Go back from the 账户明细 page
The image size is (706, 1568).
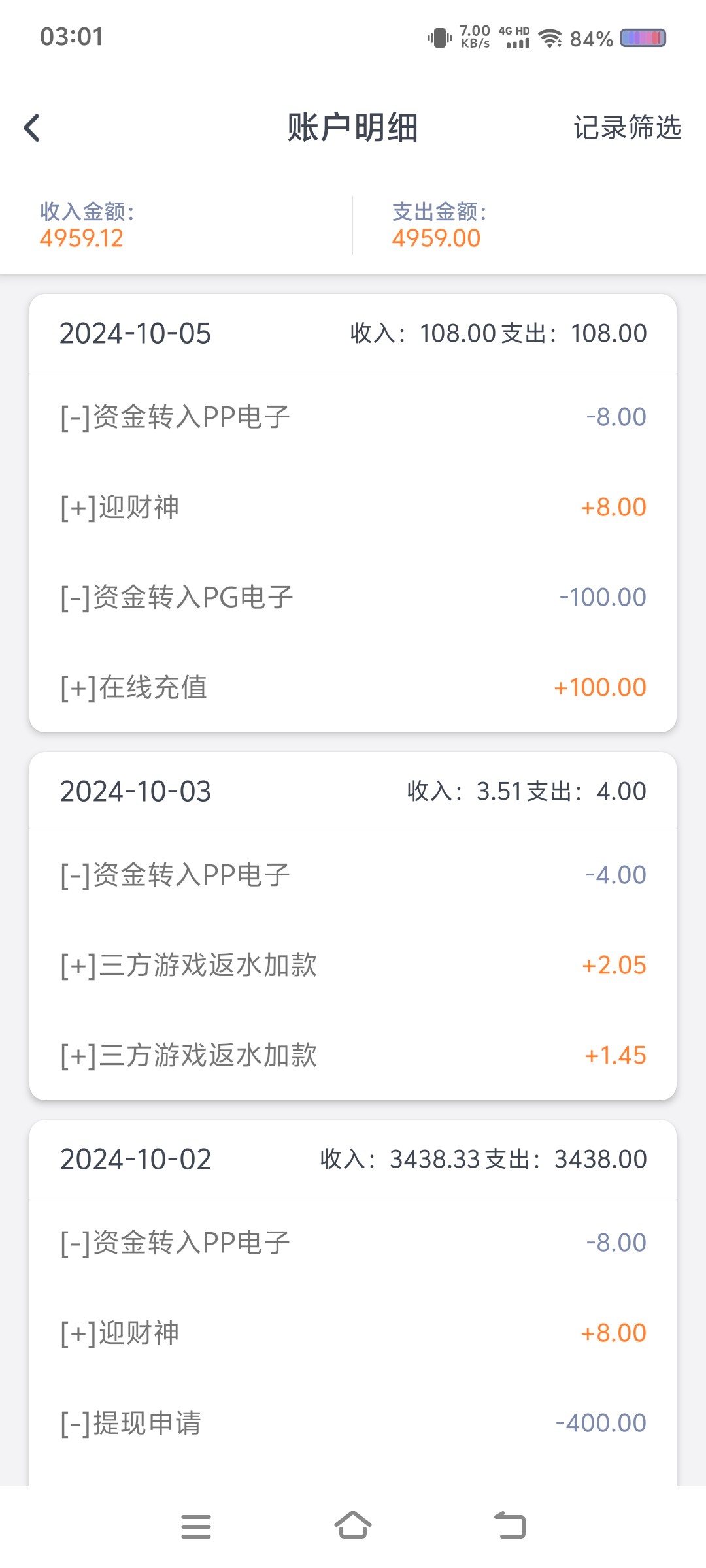pos(32,128)
